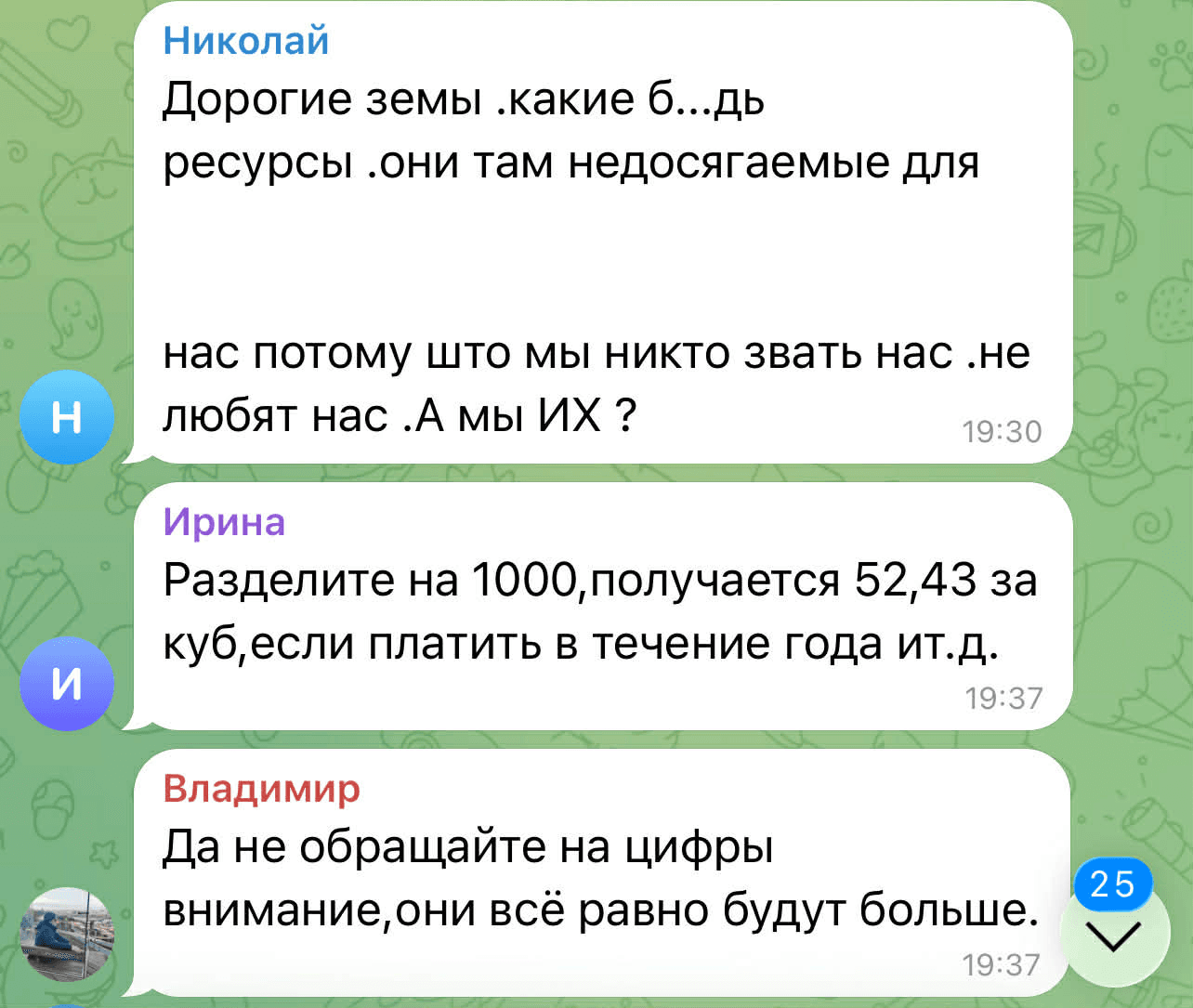This screenshot has width=1193, height=1008.
Task: Tap the sender name Ирина
Action: [x=224, y=521]
